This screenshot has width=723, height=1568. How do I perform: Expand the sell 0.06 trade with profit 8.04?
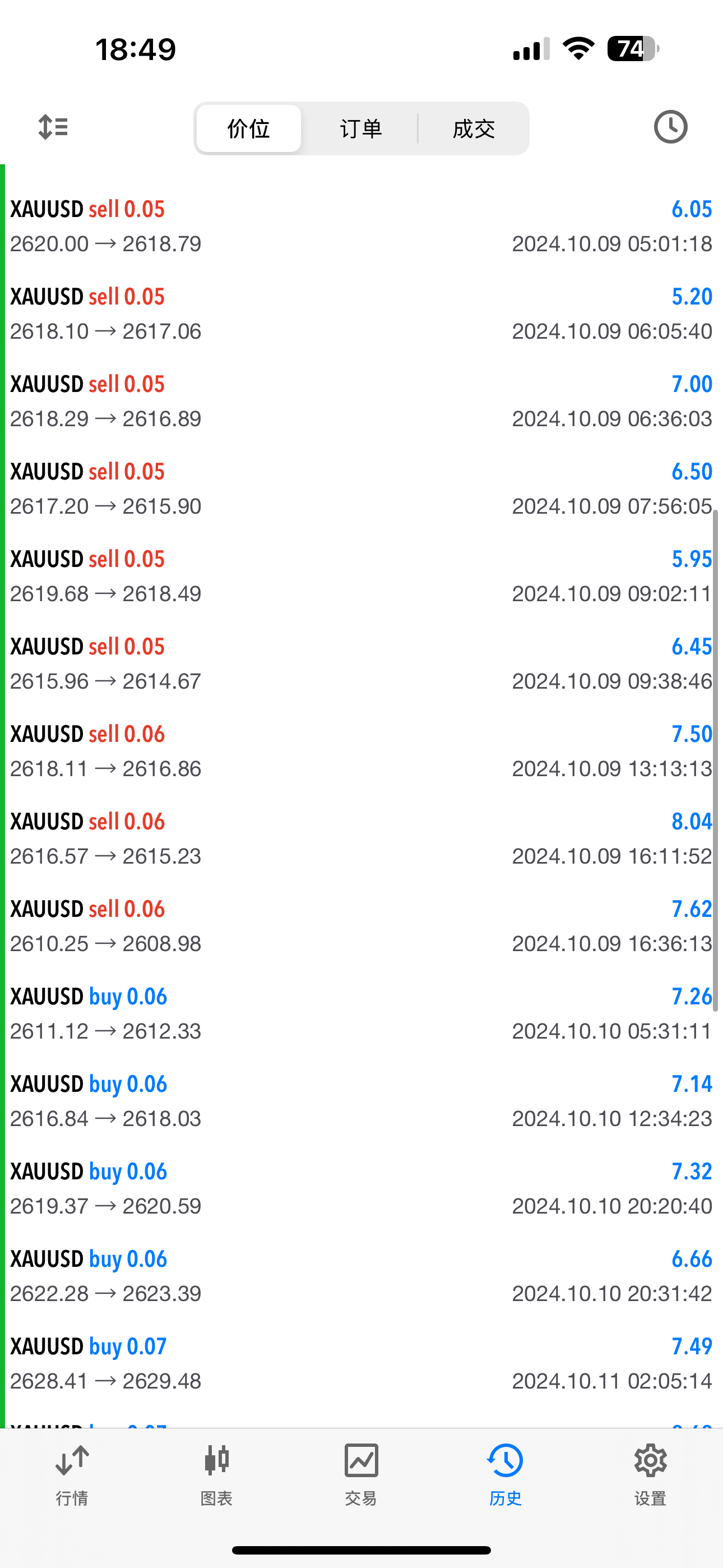(x=361, y=839)
